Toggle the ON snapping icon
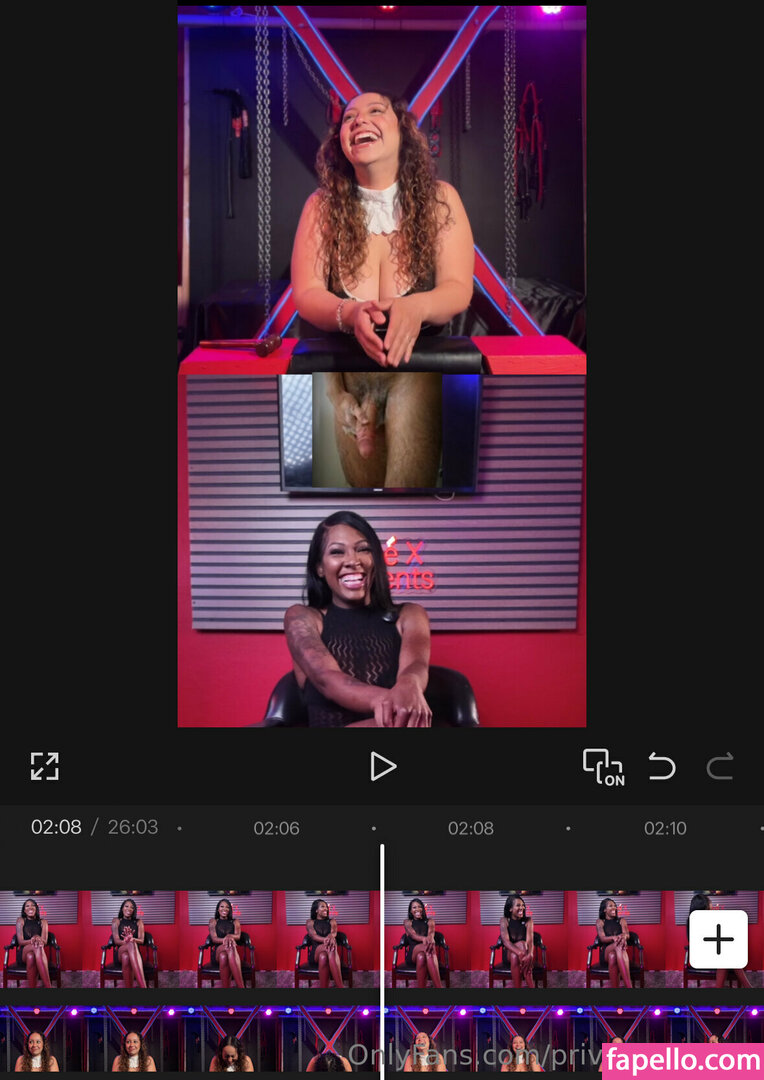Image resolution: width=764 pixels, height=1080 pixels. coord(603,766)
